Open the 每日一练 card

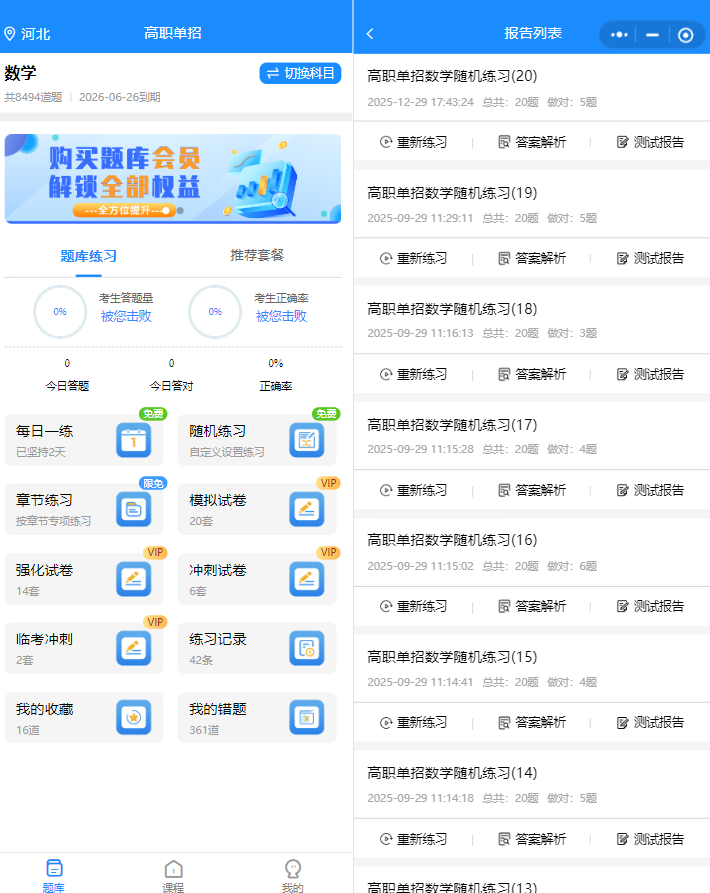click(x=84, y=440)
